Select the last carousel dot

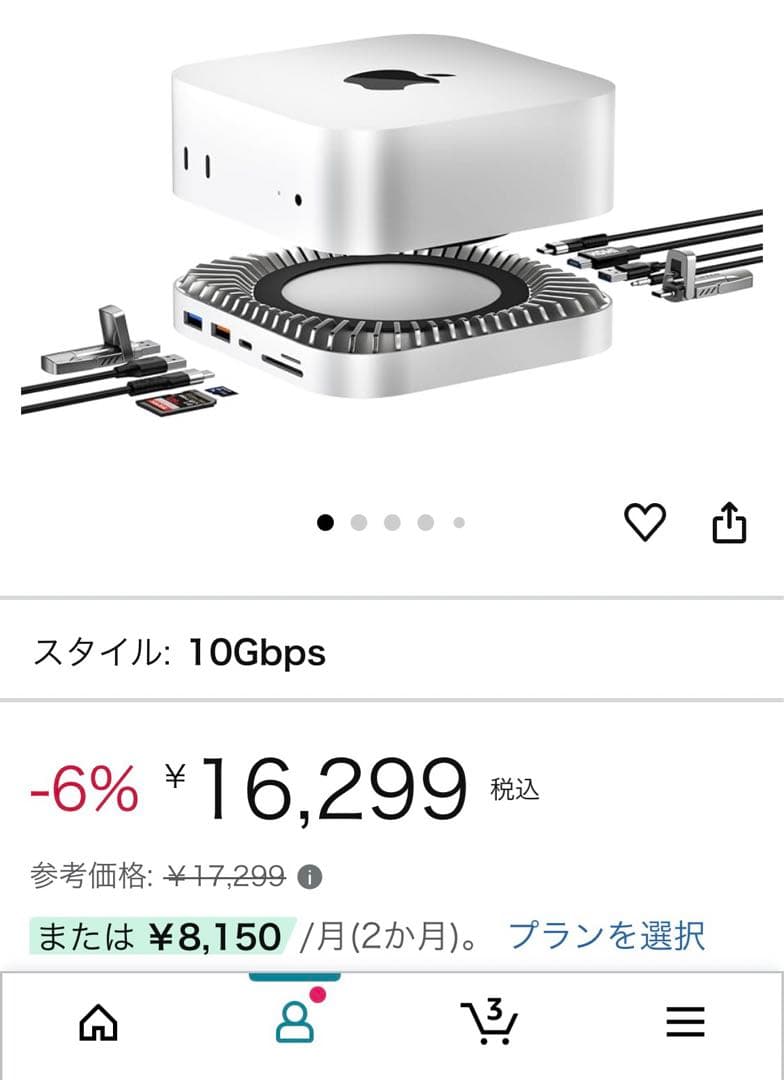click(457, 521)
